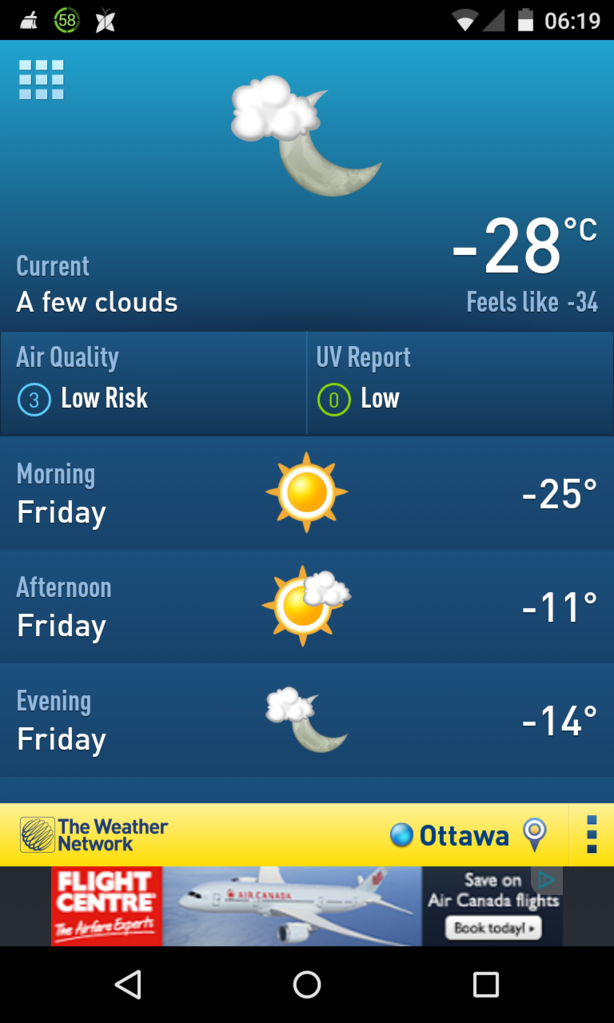This screenshot has height=1023, width=614.
Task: Open the Air Quality Low Risk report
Action: [153, 383]
